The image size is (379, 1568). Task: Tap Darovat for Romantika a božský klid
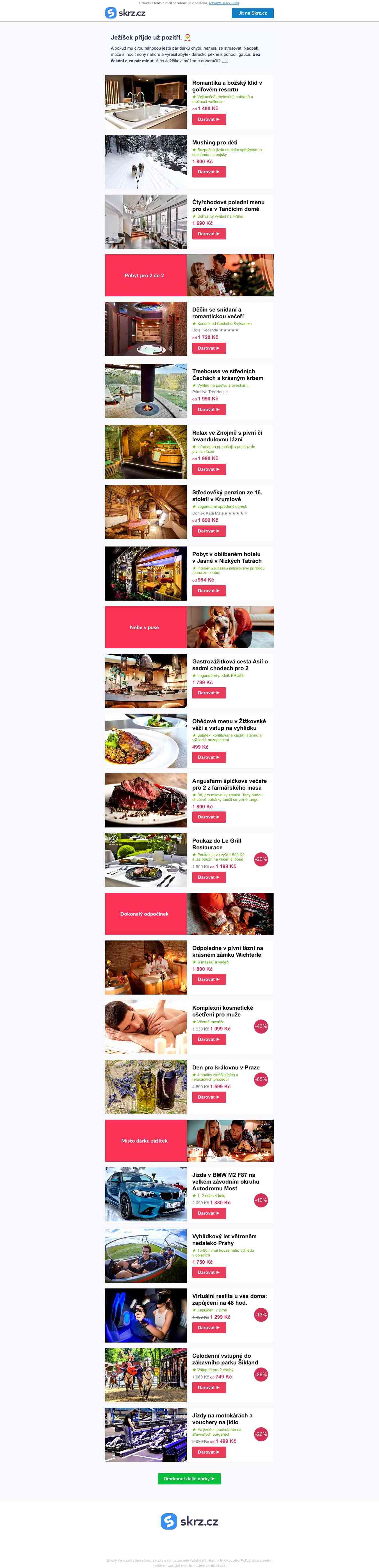coord(209,119)
